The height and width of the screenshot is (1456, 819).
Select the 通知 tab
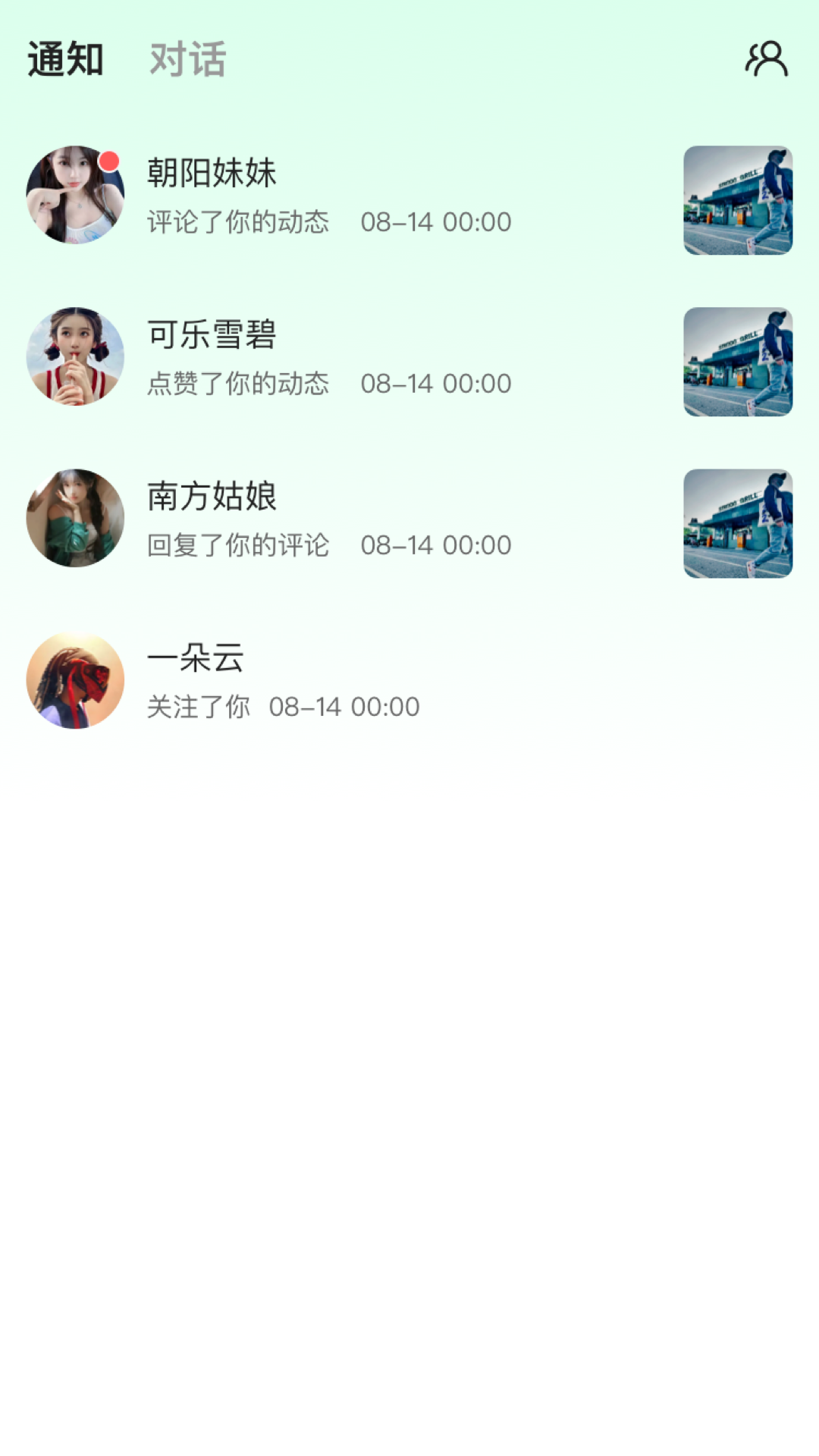pos(66,59)
